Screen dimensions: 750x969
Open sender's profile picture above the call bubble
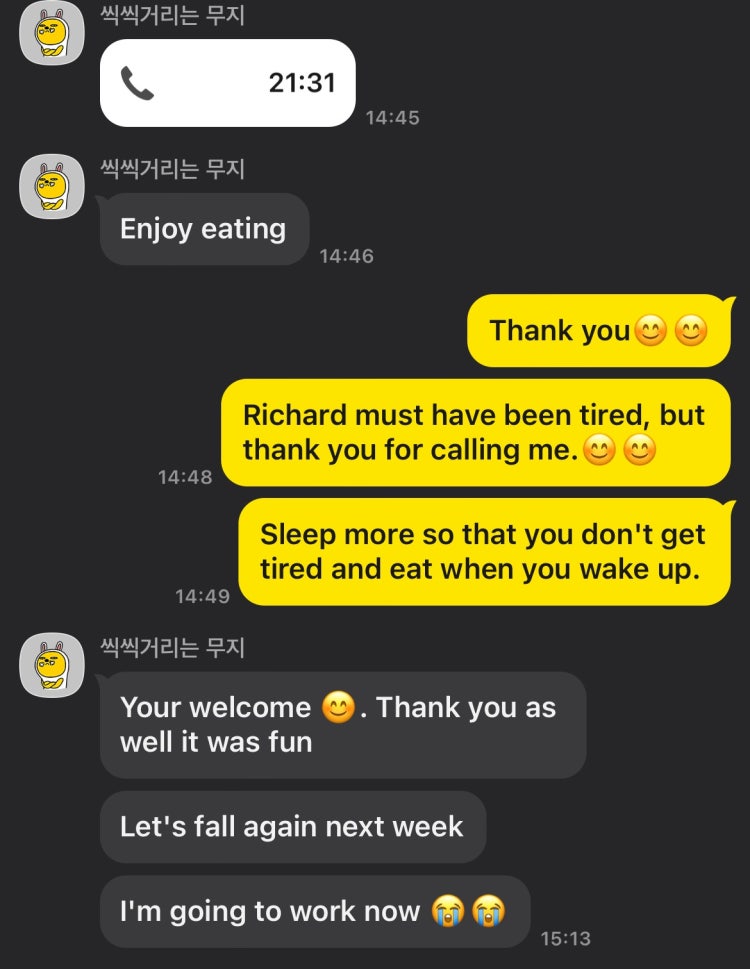click(x=52, y=33)
